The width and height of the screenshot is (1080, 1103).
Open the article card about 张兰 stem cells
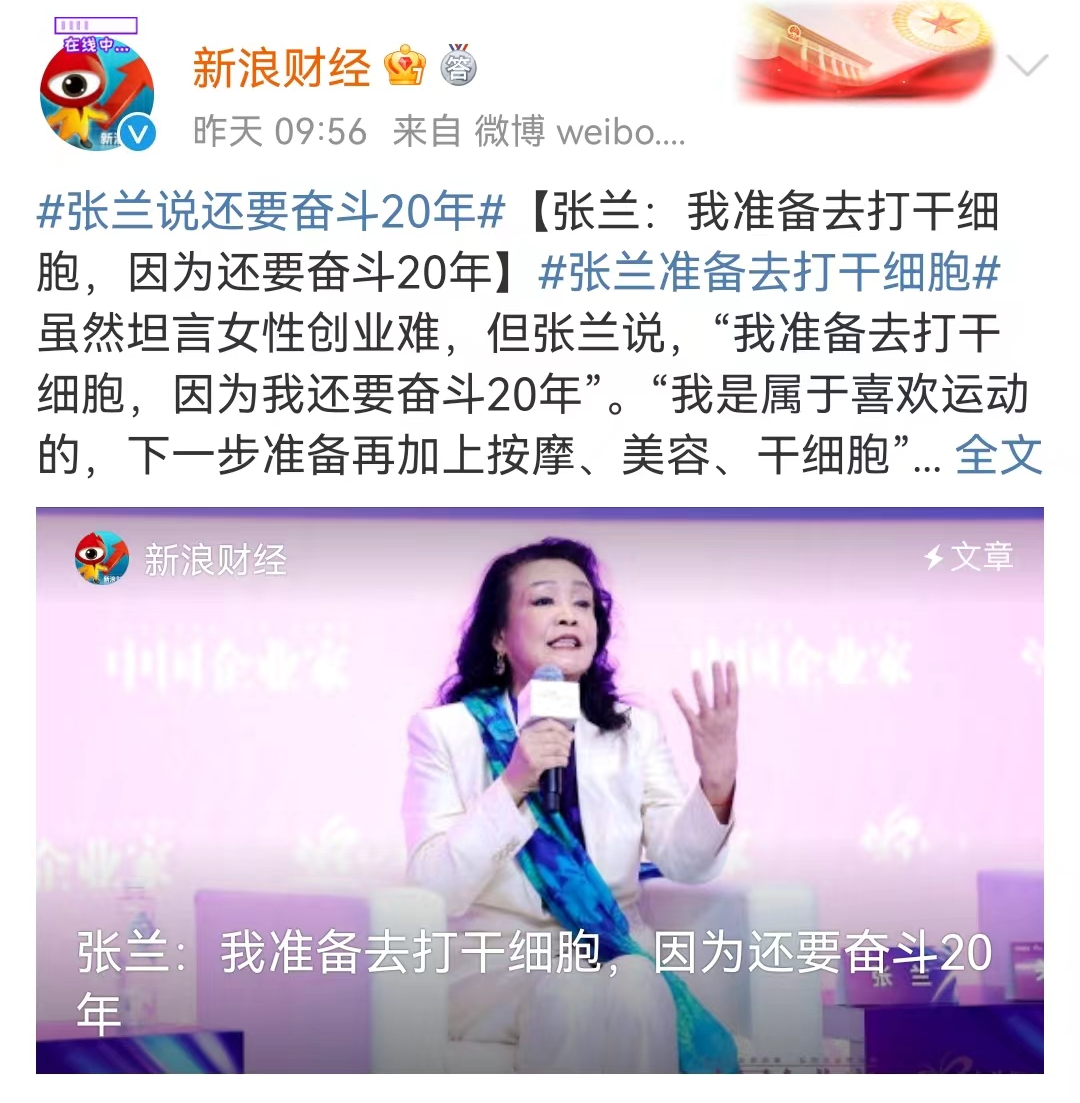coord(540,790)
